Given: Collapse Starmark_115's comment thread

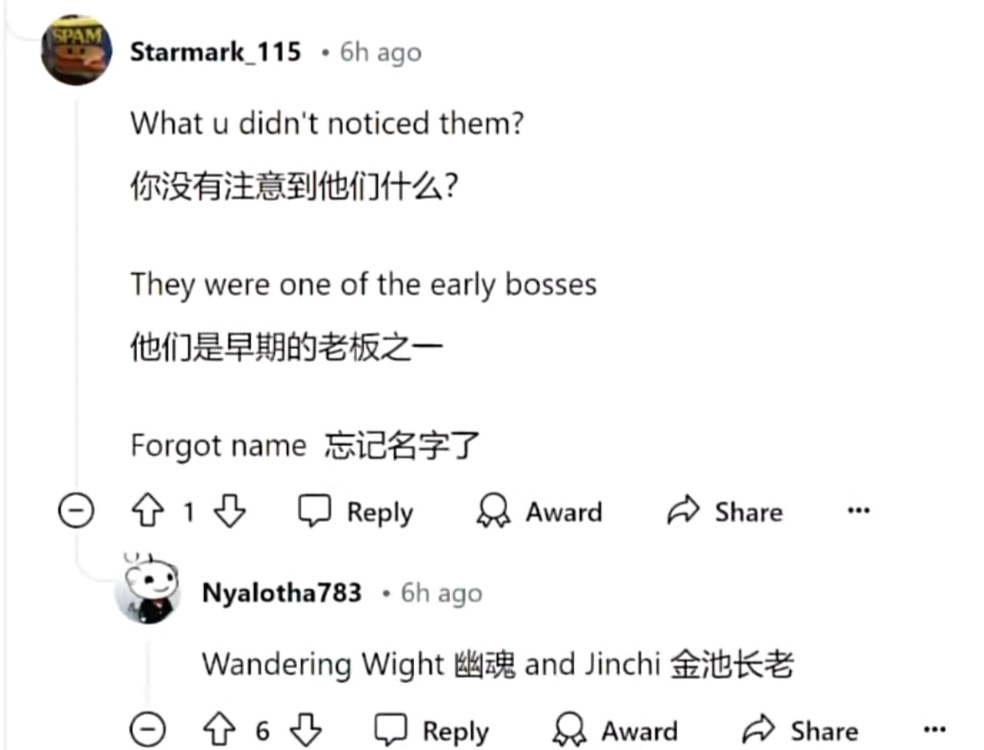Looking at the screenshot, I should click(x=77, y=512).
